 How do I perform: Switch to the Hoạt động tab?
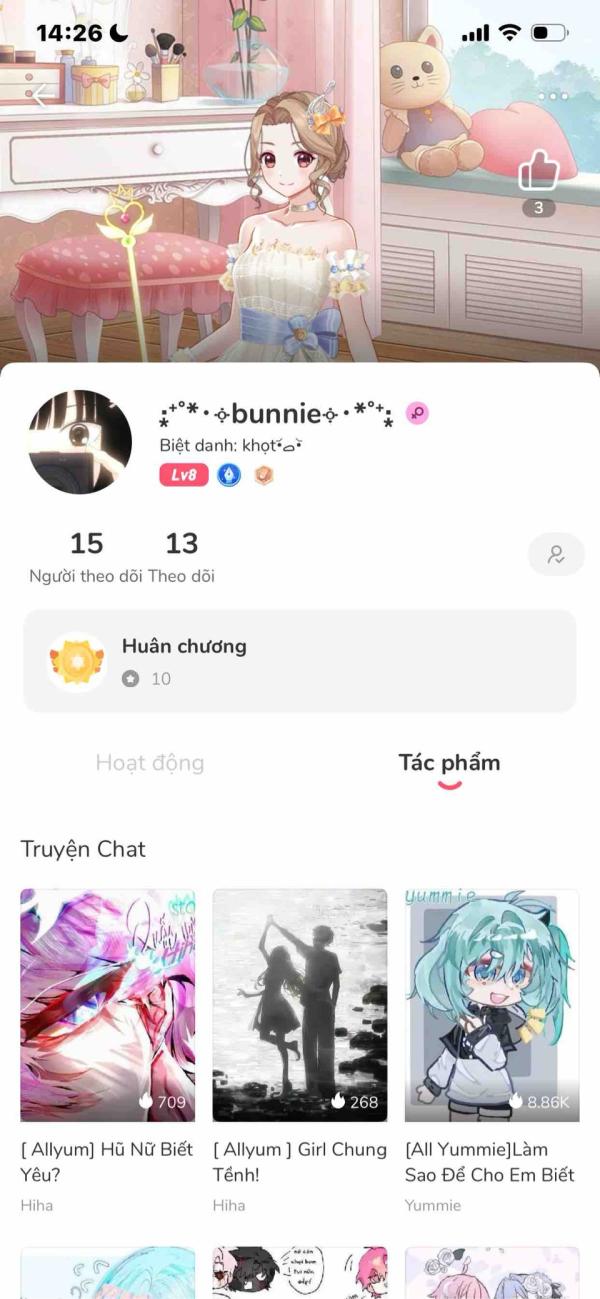[x=150, y=763]
